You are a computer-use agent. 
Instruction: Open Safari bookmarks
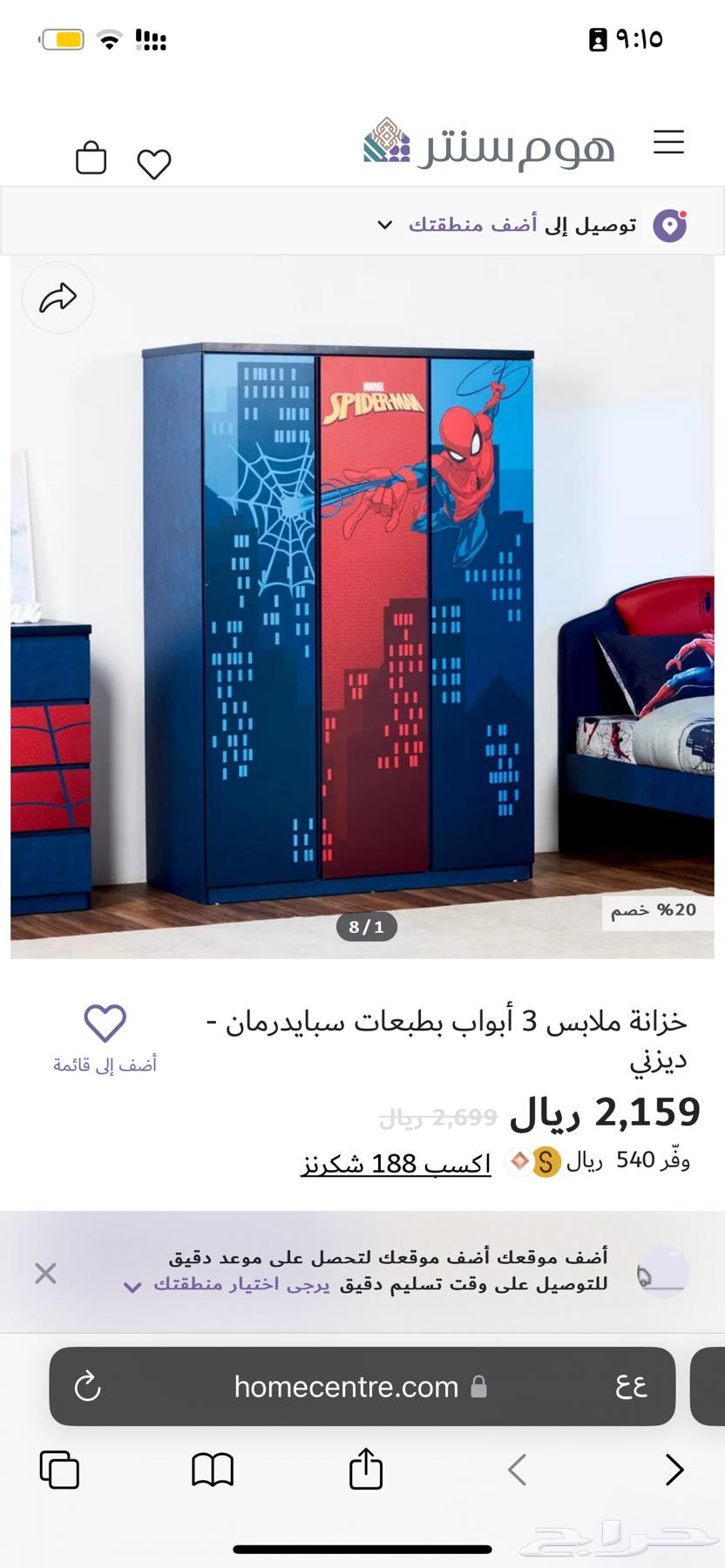tap(213, 1470)
